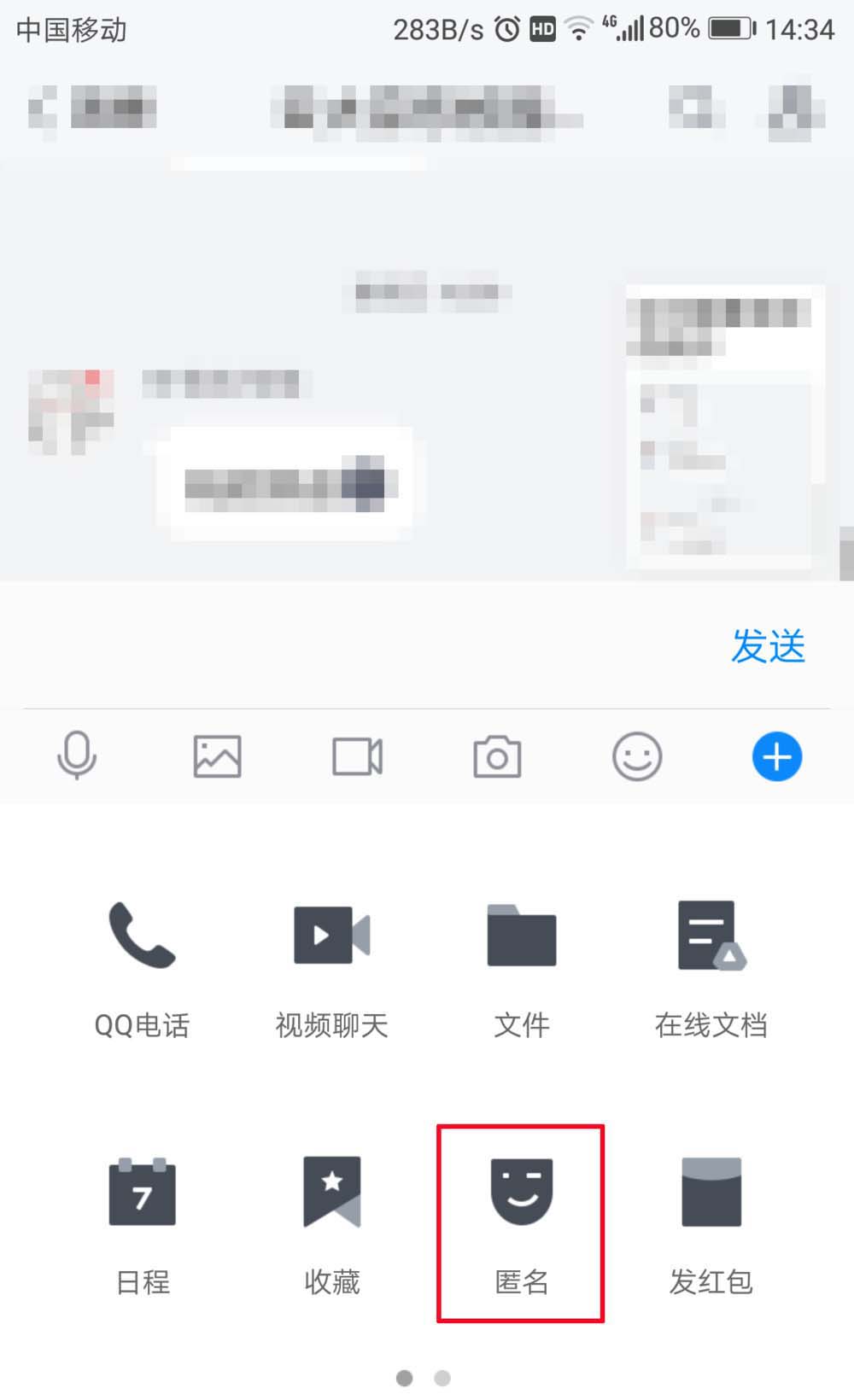Screen dimensions: 854x1400
Task: Tap the 发送 send button
Action: point(768,646)
